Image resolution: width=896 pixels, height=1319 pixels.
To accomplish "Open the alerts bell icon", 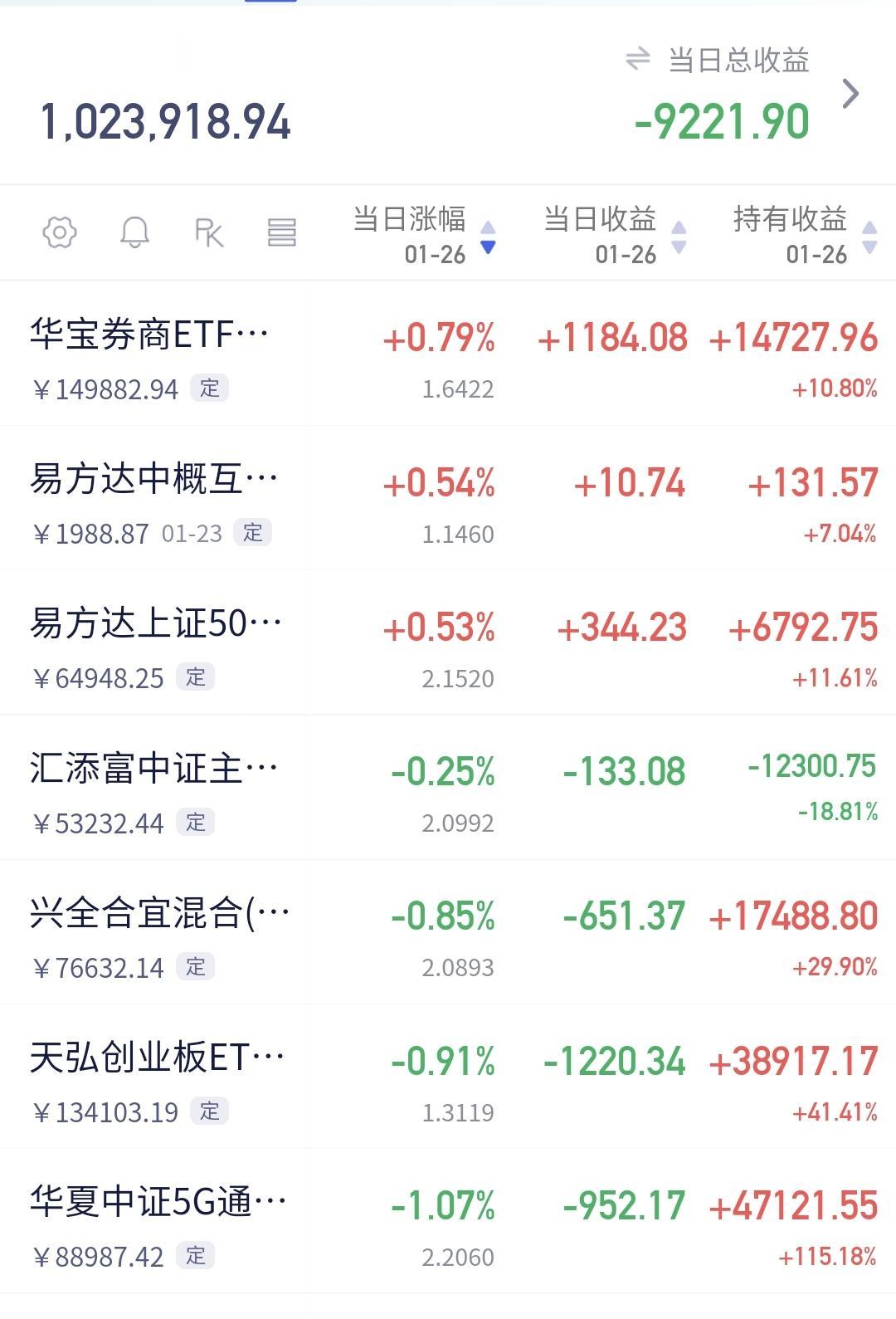I will [x=134, y=232].
